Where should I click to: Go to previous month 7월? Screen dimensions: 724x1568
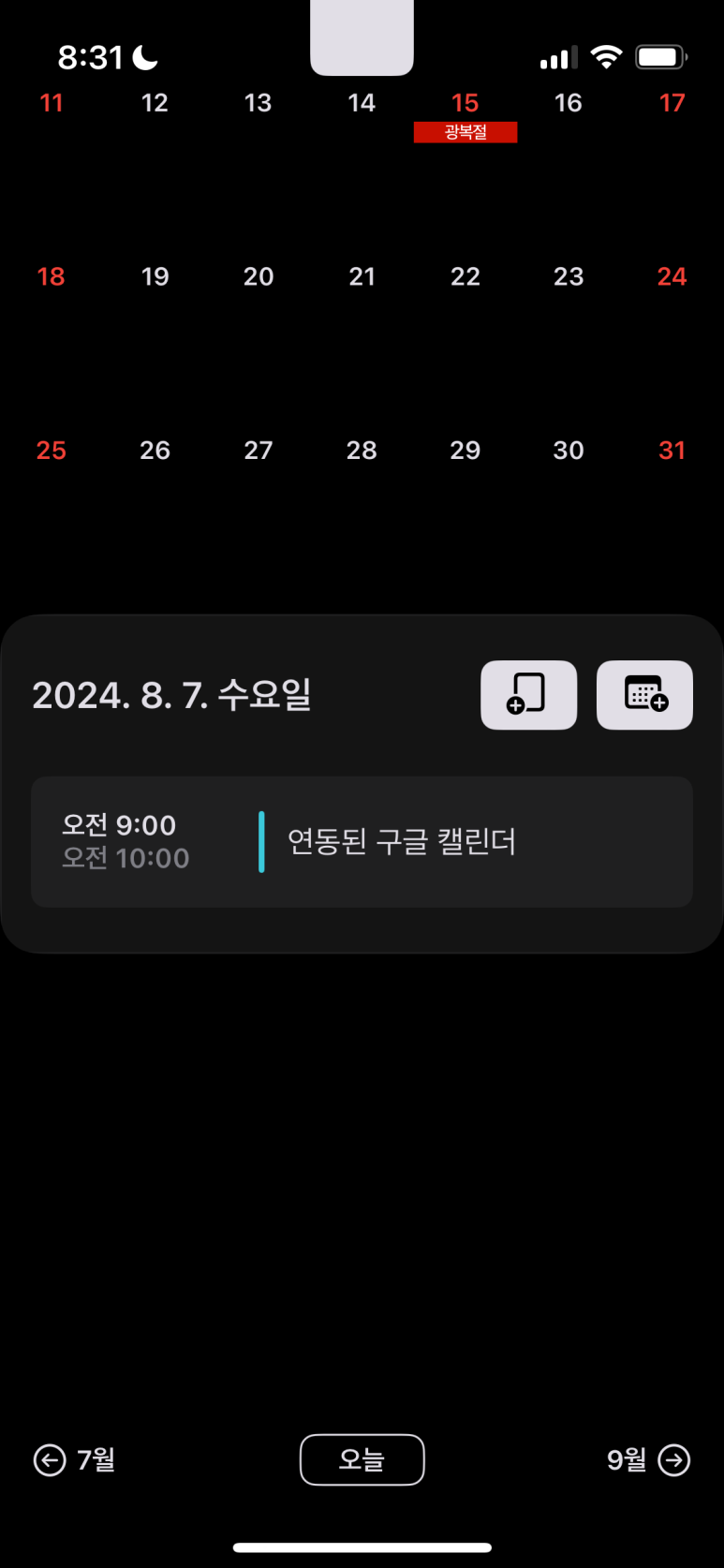[x=75, y=1459]
